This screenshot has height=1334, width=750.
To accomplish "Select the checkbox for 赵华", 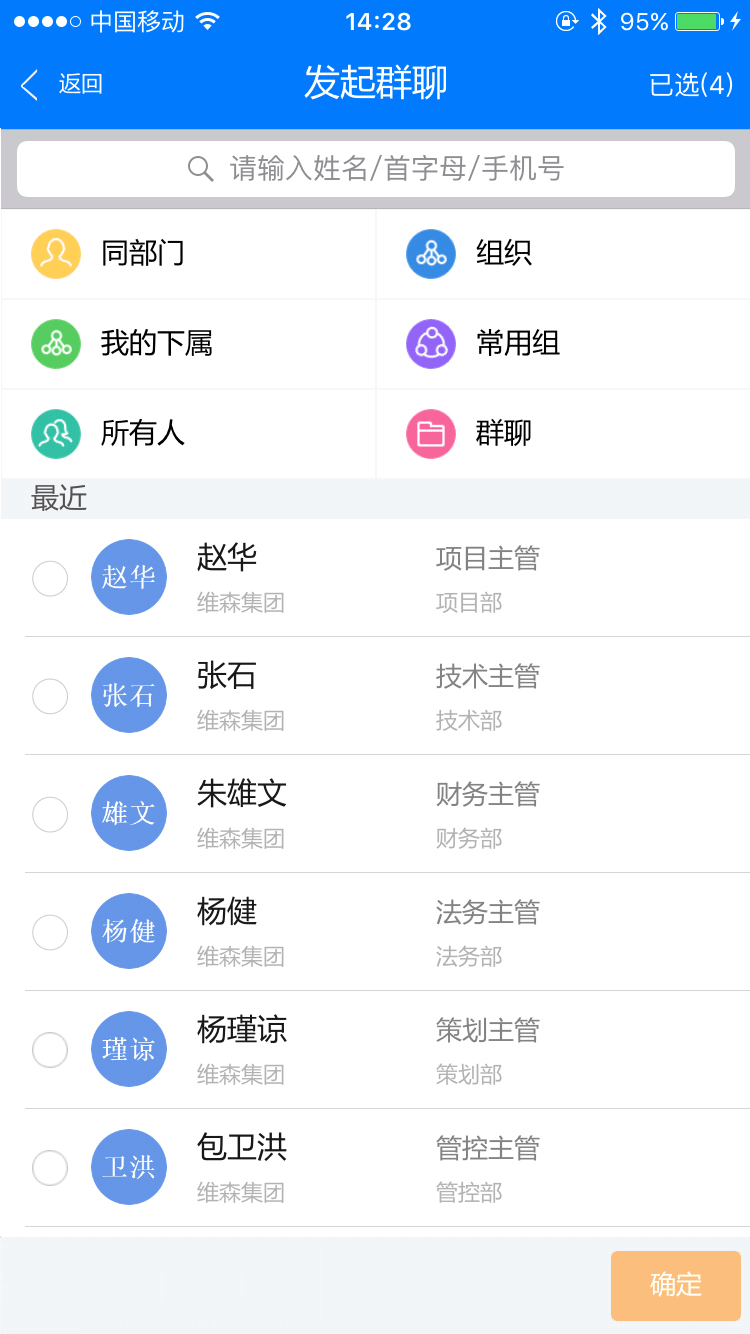I will (50, 578).
